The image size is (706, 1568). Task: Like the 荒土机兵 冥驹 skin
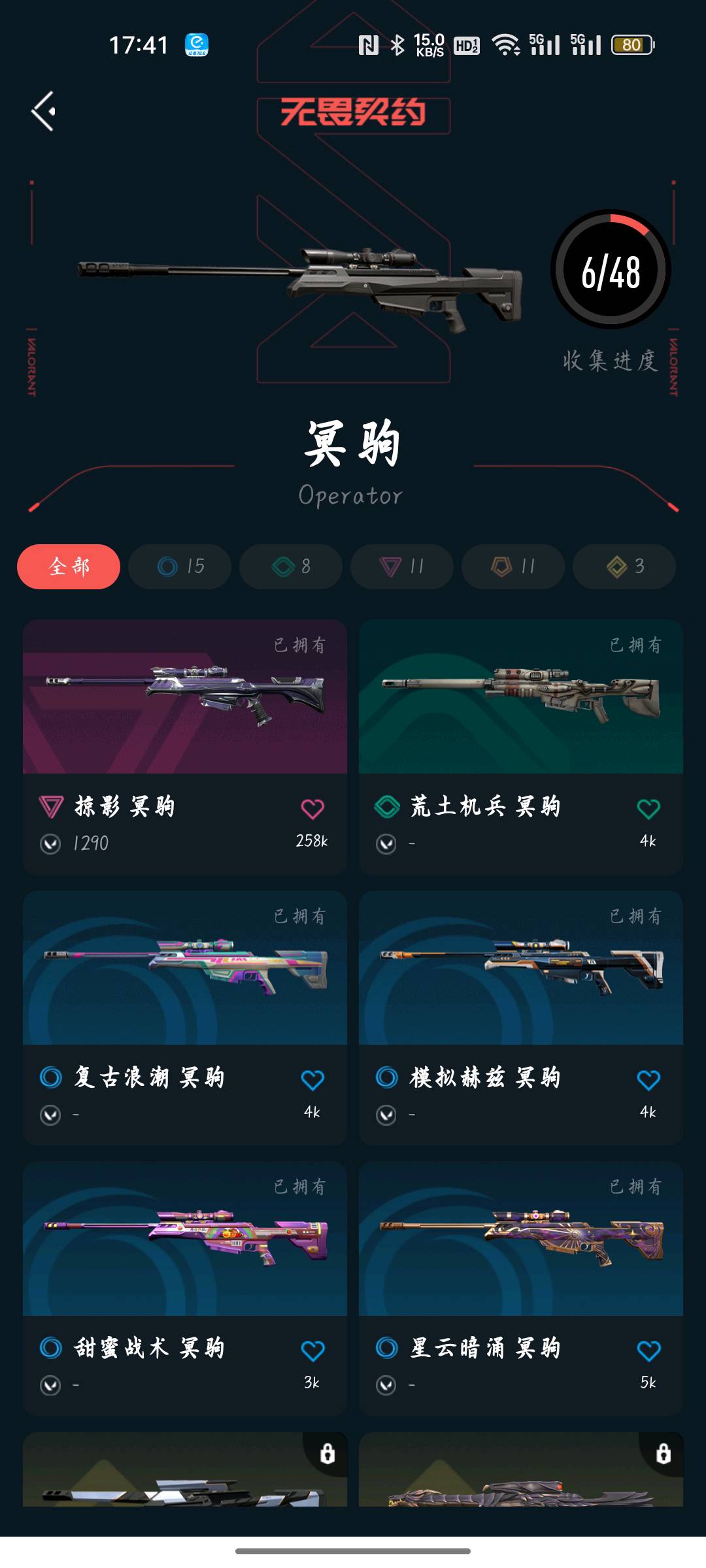point(648,809)
